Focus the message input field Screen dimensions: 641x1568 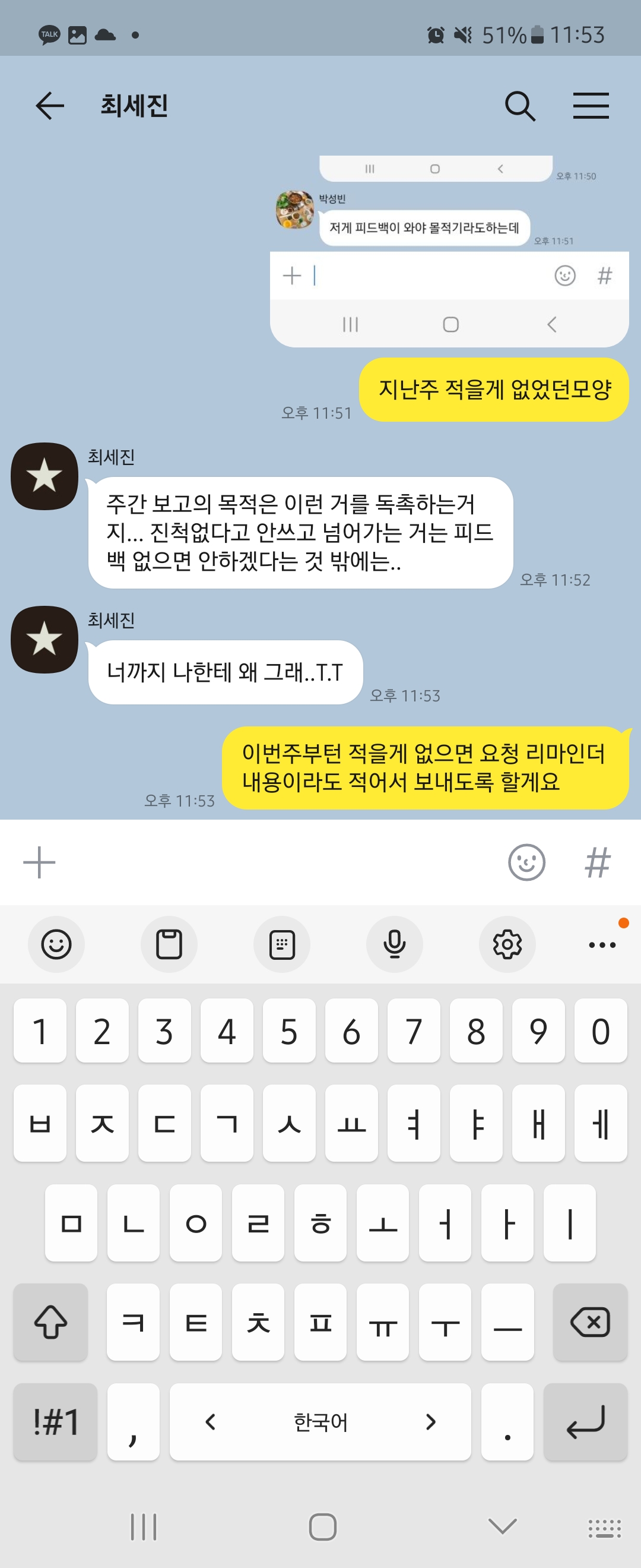point(274,862)
